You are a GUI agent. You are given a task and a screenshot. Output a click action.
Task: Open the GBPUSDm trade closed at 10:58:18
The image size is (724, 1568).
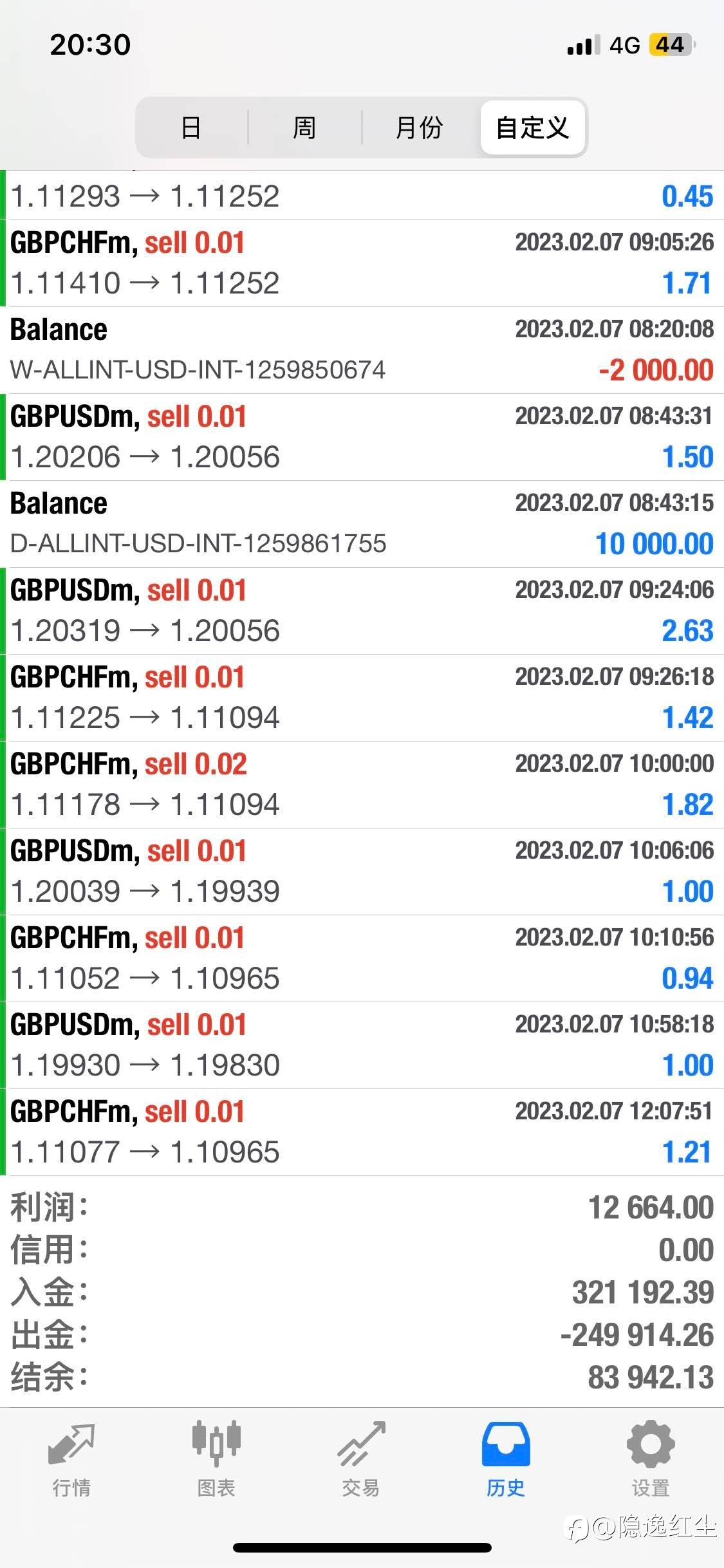click(x=362, y=1045)
